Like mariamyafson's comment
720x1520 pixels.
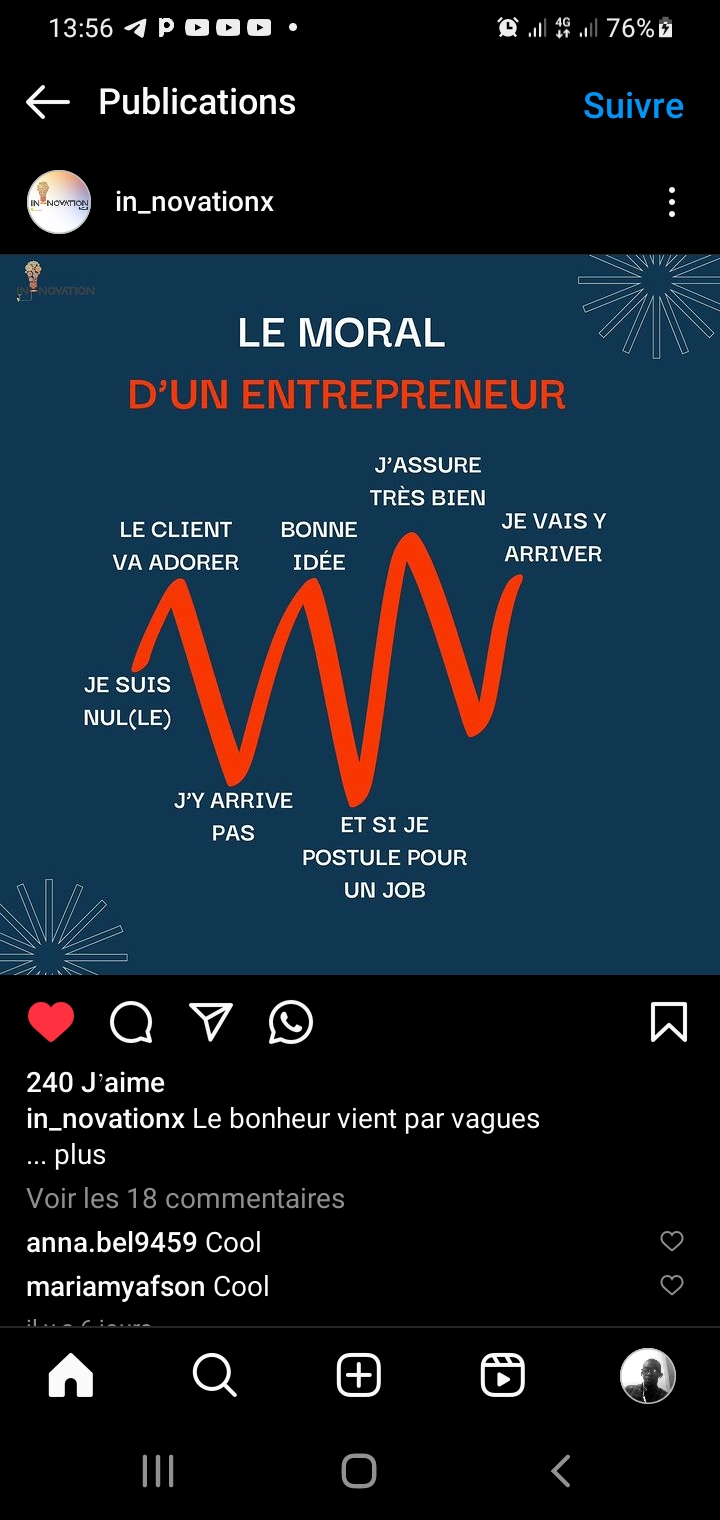[x=672, y=1285]
